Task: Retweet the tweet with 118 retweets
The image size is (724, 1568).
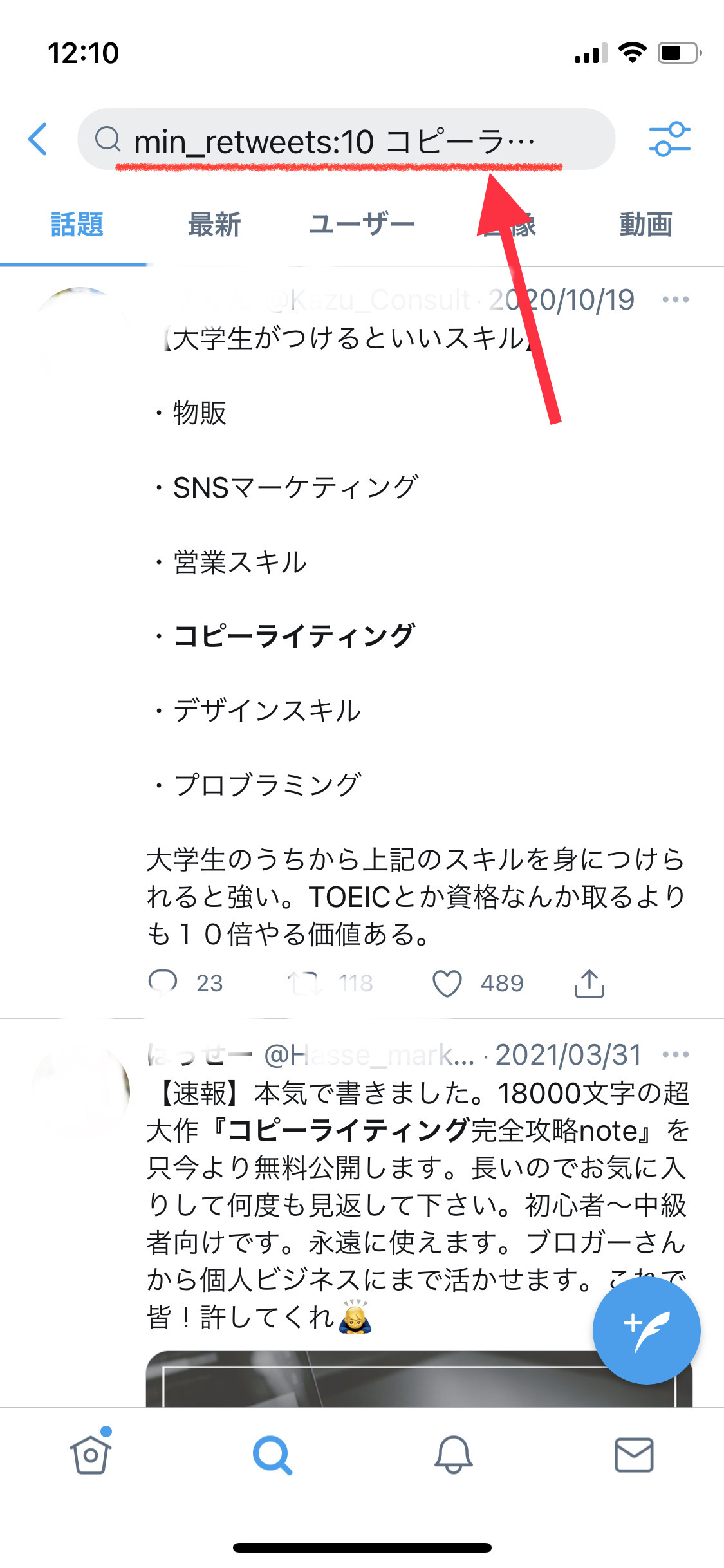Action: click(304, 983)
